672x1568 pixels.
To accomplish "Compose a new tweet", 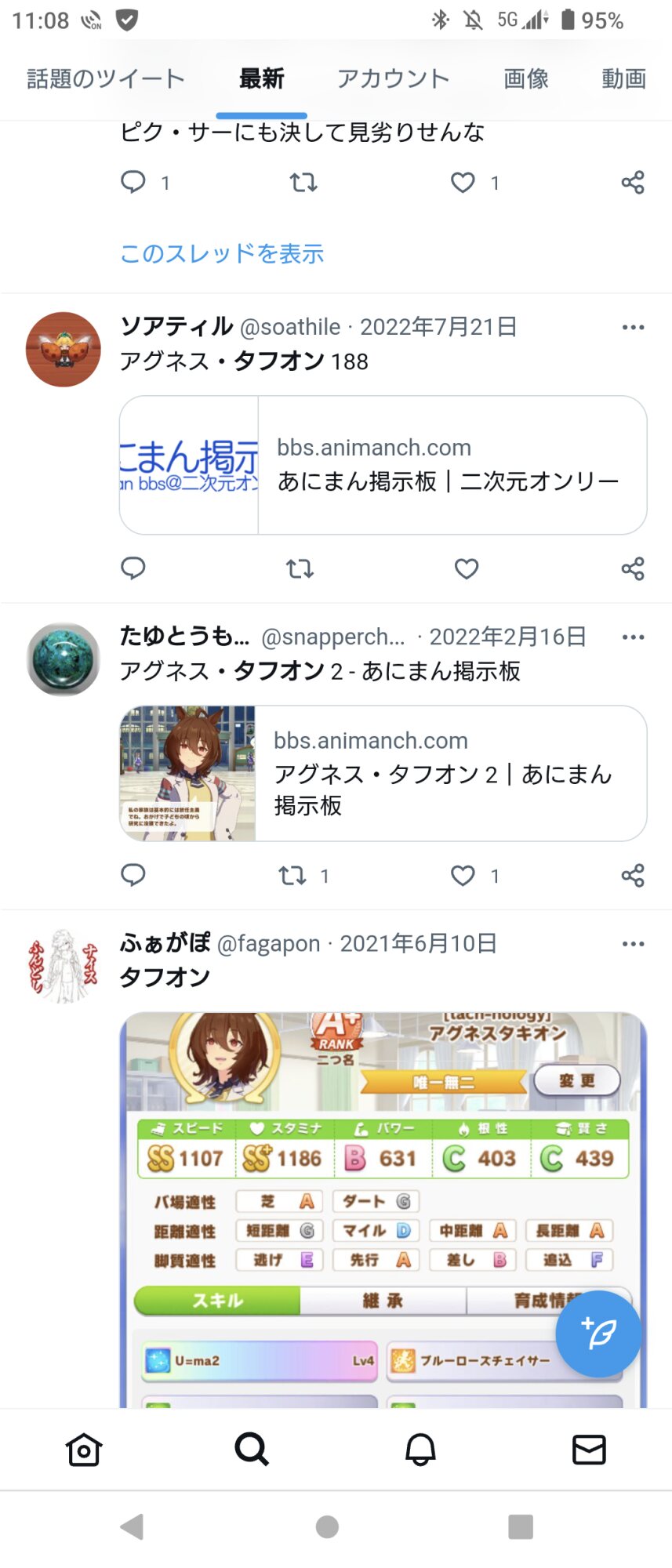I will click(598, 1333).
